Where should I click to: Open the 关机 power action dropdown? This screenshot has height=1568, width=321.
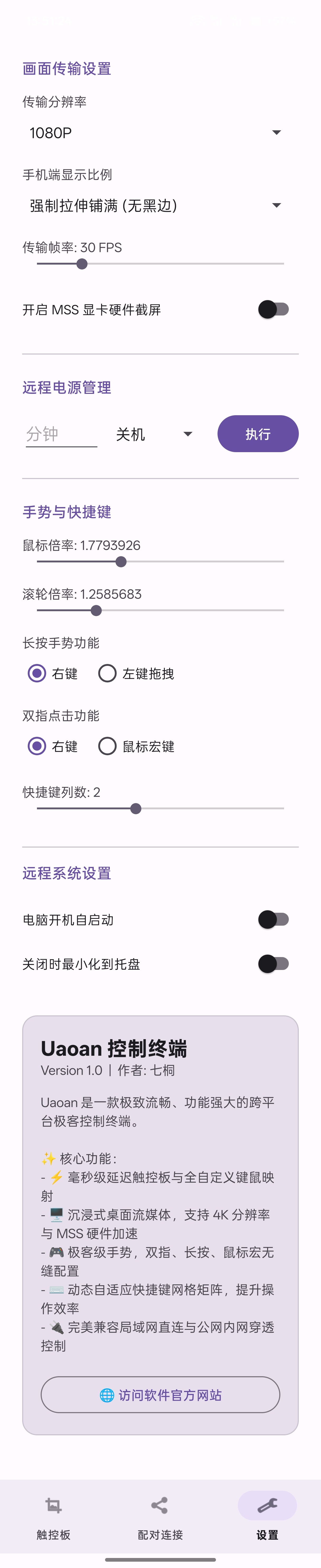[154, 434]
